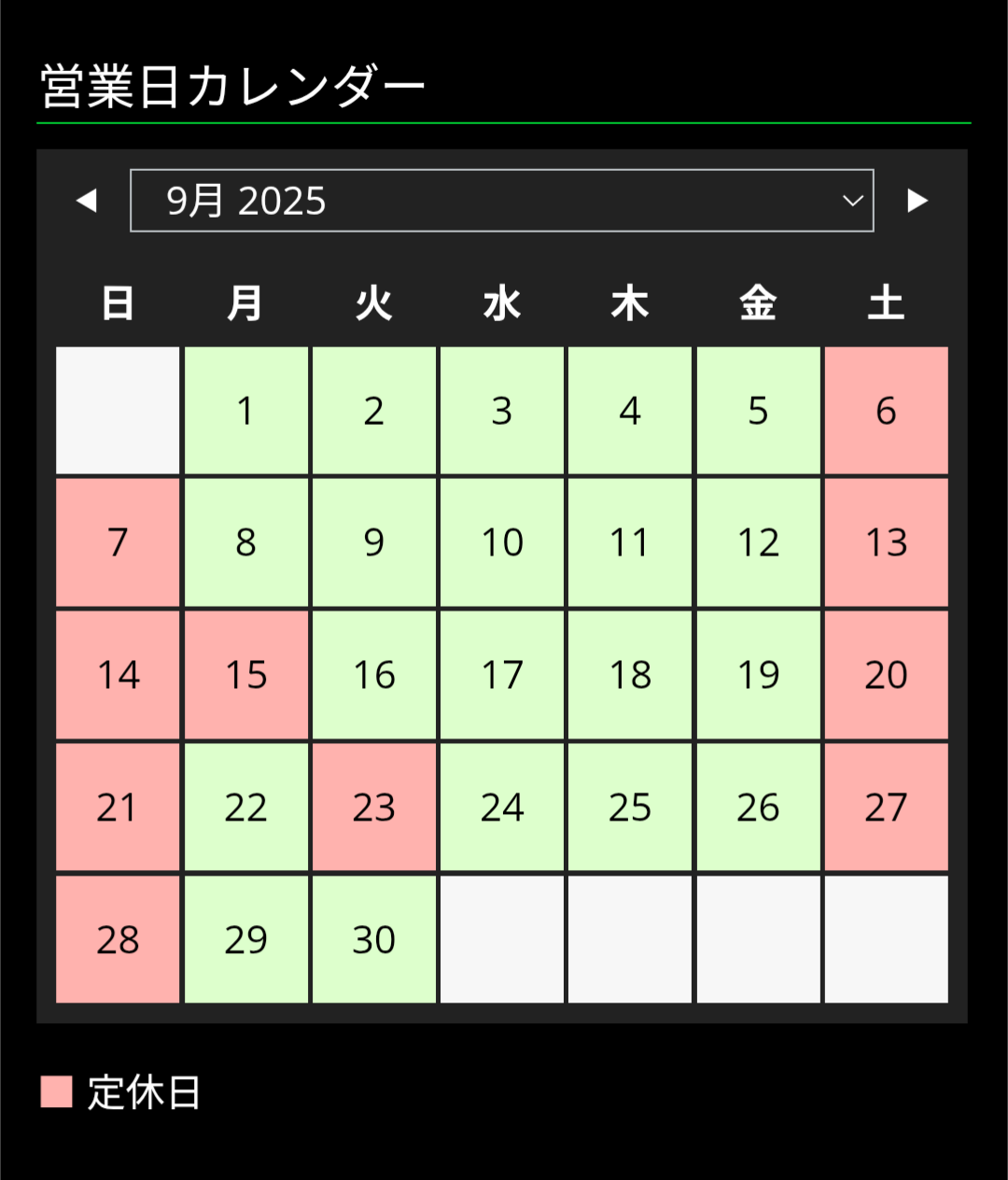Go to the previous month
Viewport: 1008px width, 1180px height.
point(87,201)
